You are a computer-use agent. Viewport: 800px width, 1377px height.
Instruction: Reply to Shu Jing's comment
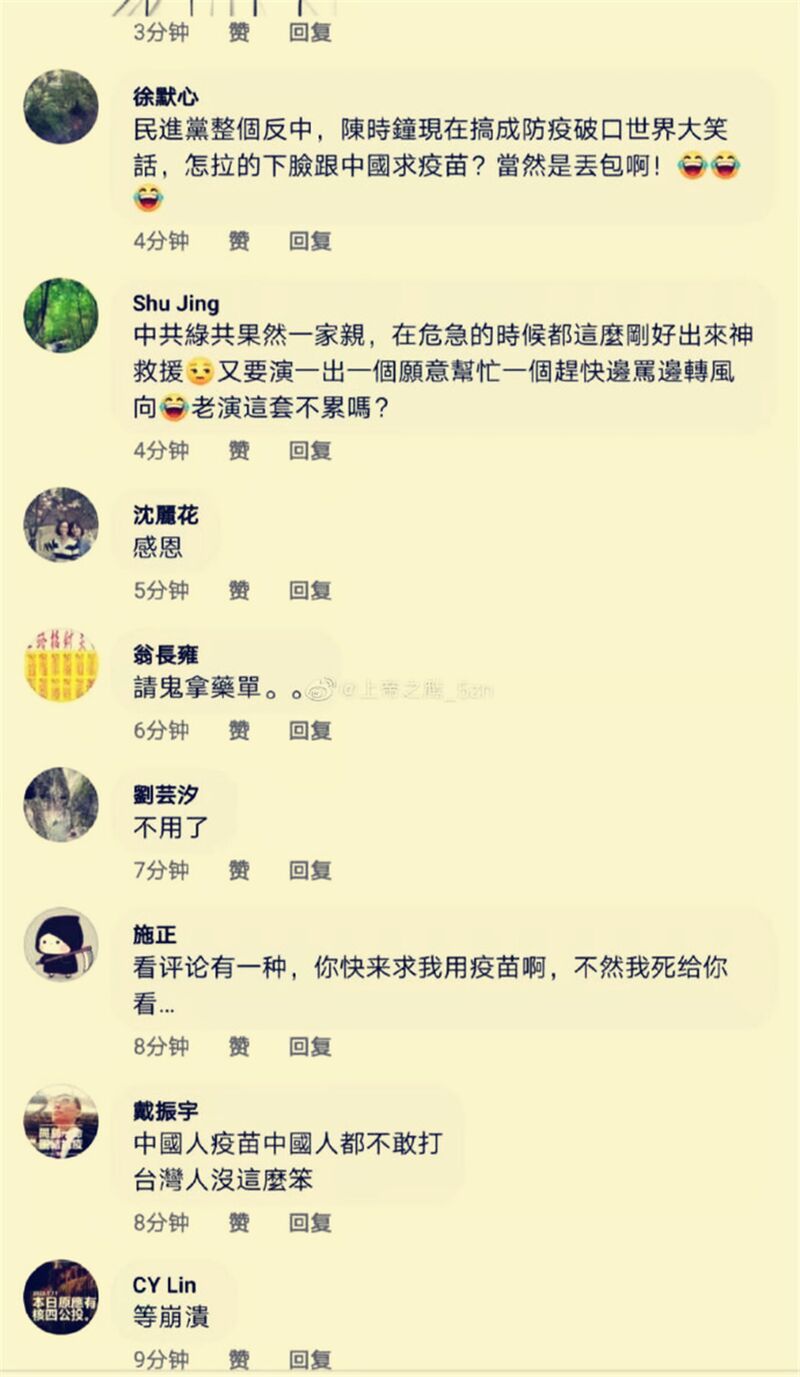point(310,451)
